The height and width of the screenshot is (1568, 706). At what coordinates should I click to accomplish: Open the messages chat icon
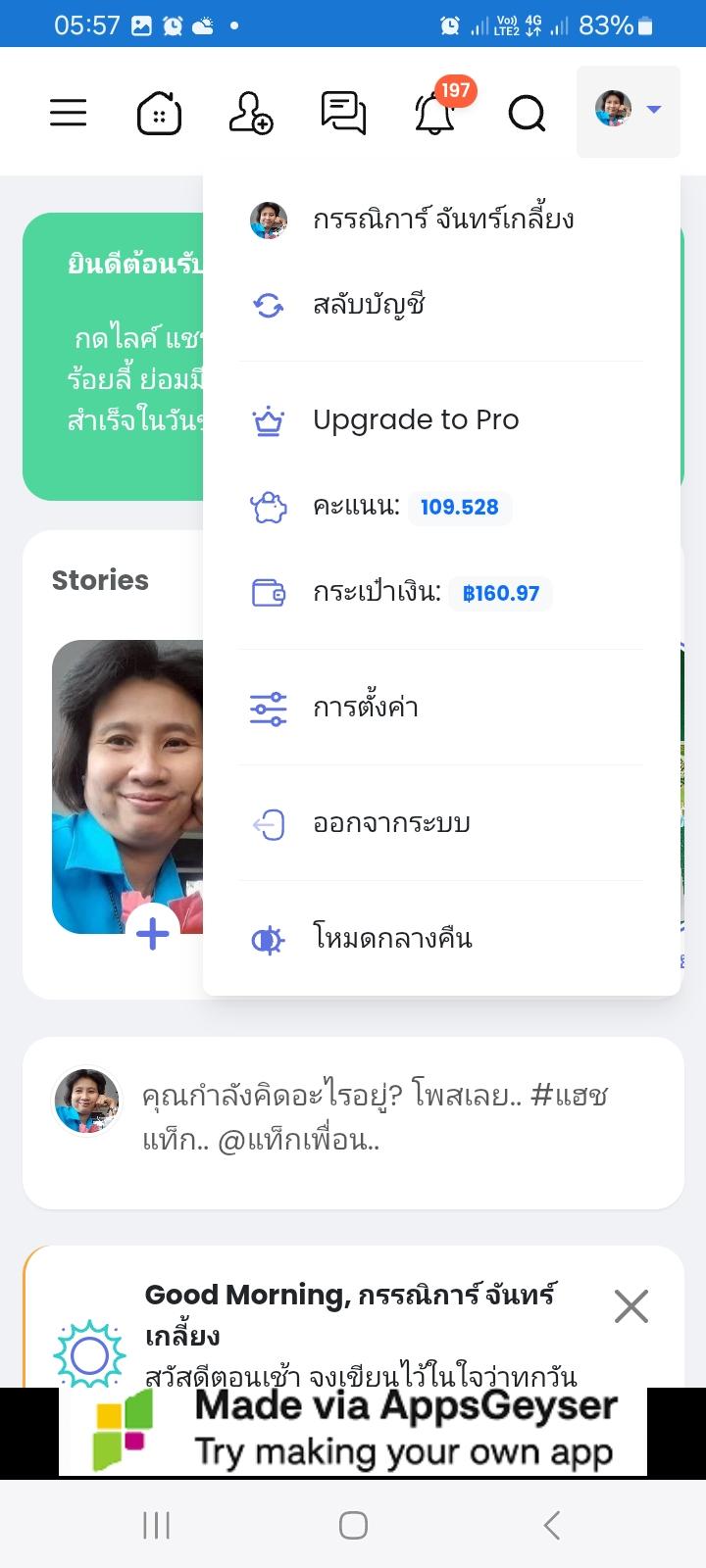pos(343,113)
